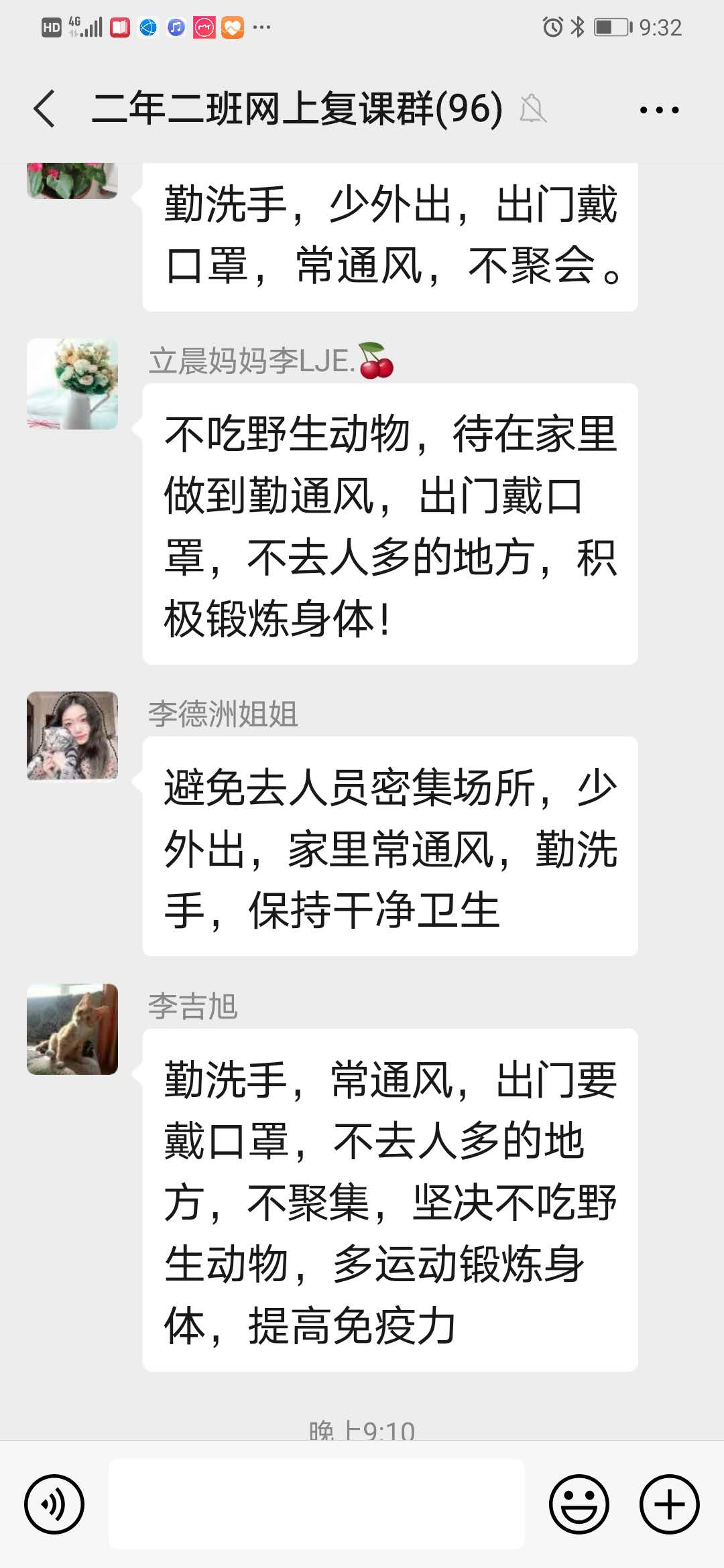724x1568 pixels.
Task: Open the emoji picker
Action: pyautogui.click(x=579, y=1504)
